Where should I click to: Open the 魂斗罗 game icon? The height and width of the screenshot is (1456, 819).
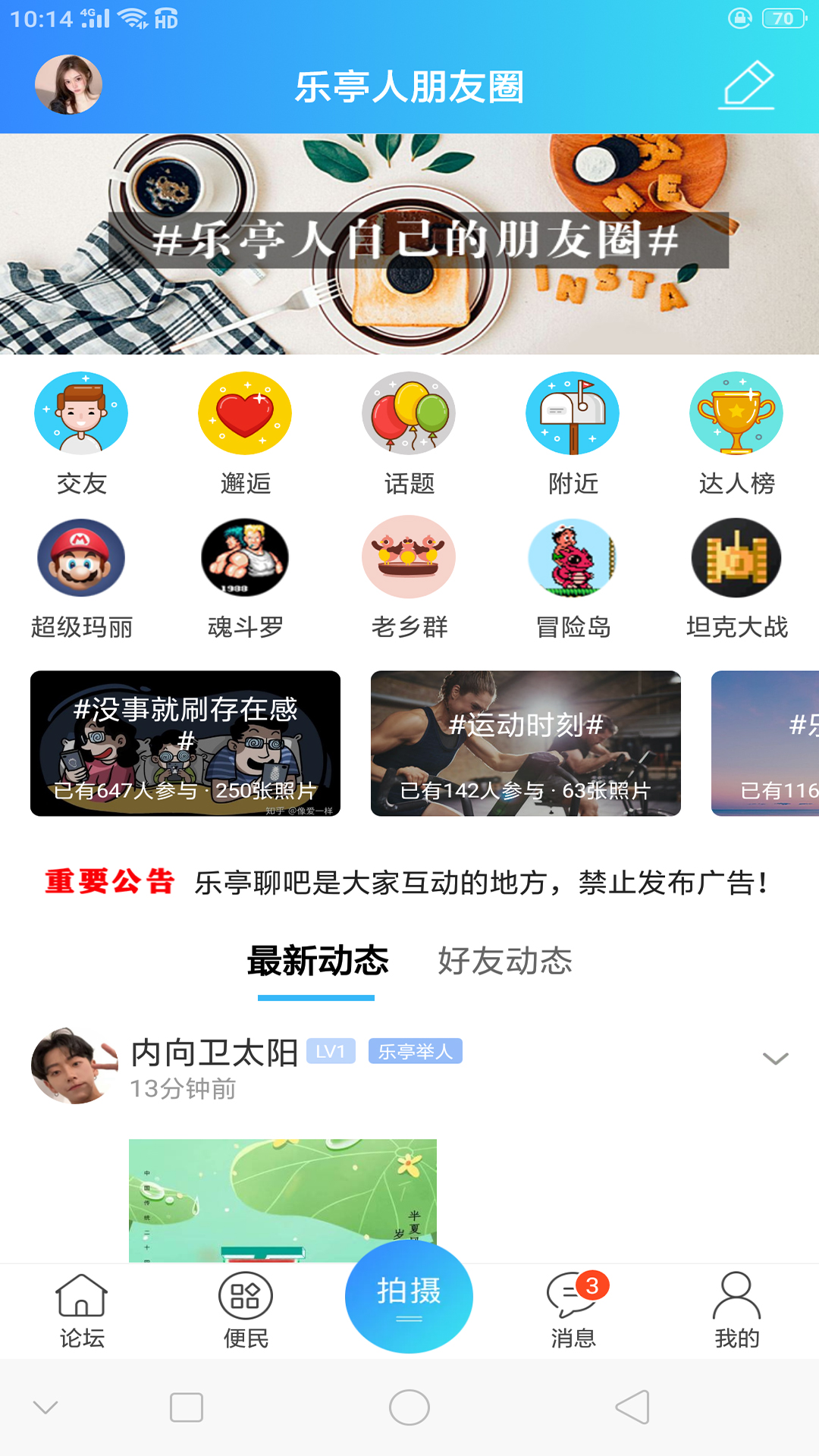tap(244, 557)
